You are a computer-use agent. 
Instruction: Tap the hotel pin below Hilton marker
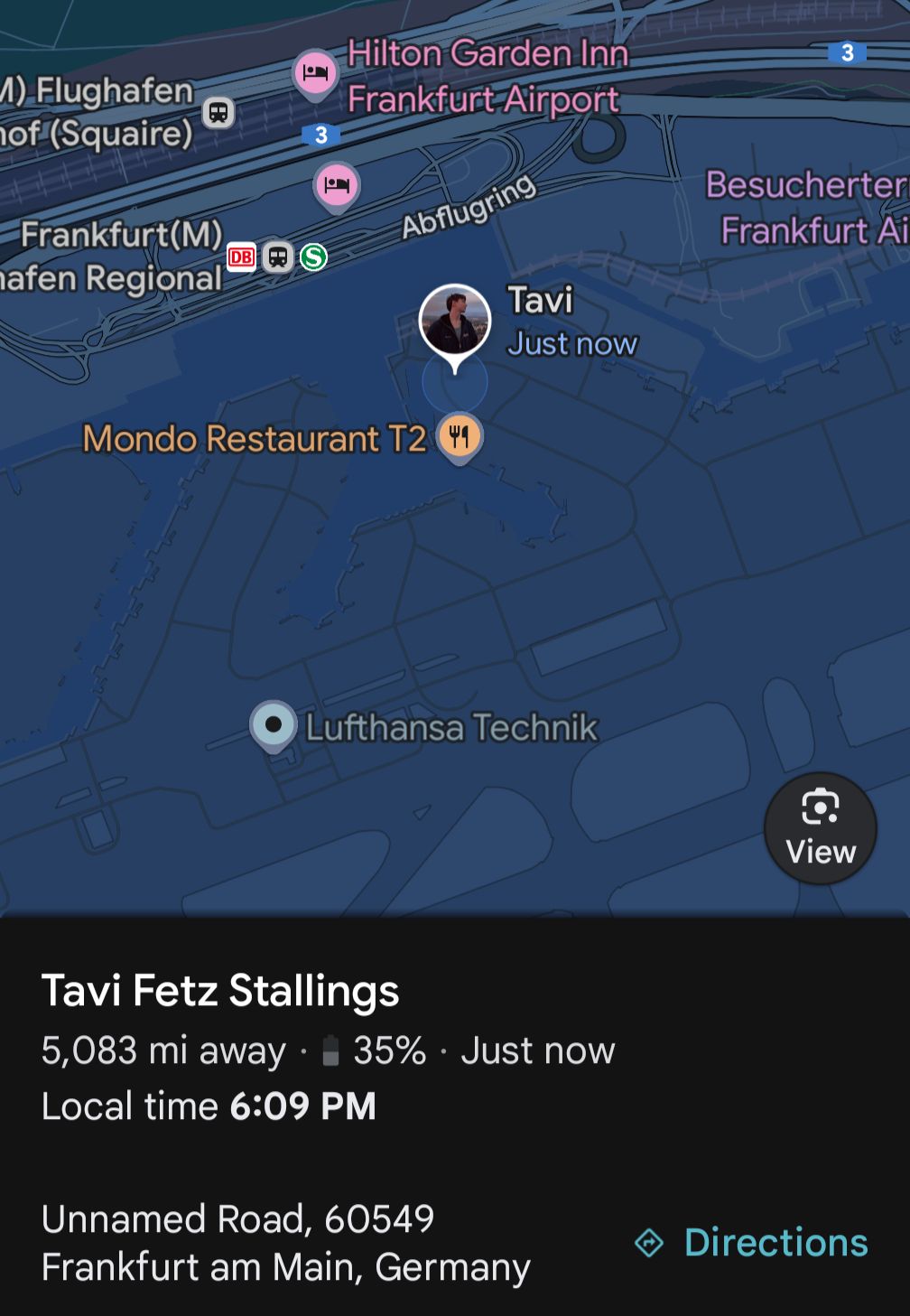coord(336,185)
